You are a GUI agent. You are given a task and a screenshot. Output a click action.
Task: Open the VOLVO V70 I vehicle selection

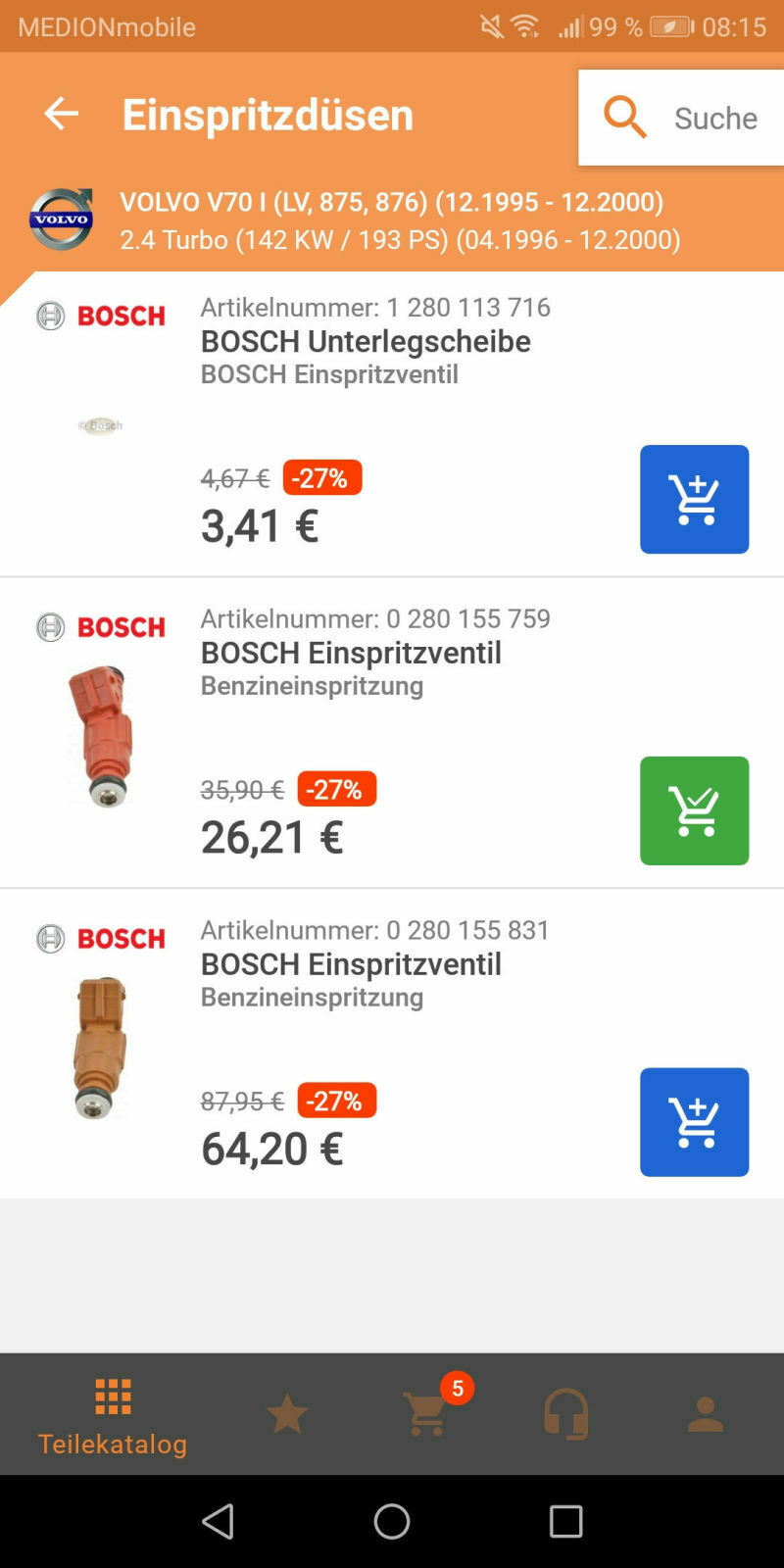click(392, 202)
